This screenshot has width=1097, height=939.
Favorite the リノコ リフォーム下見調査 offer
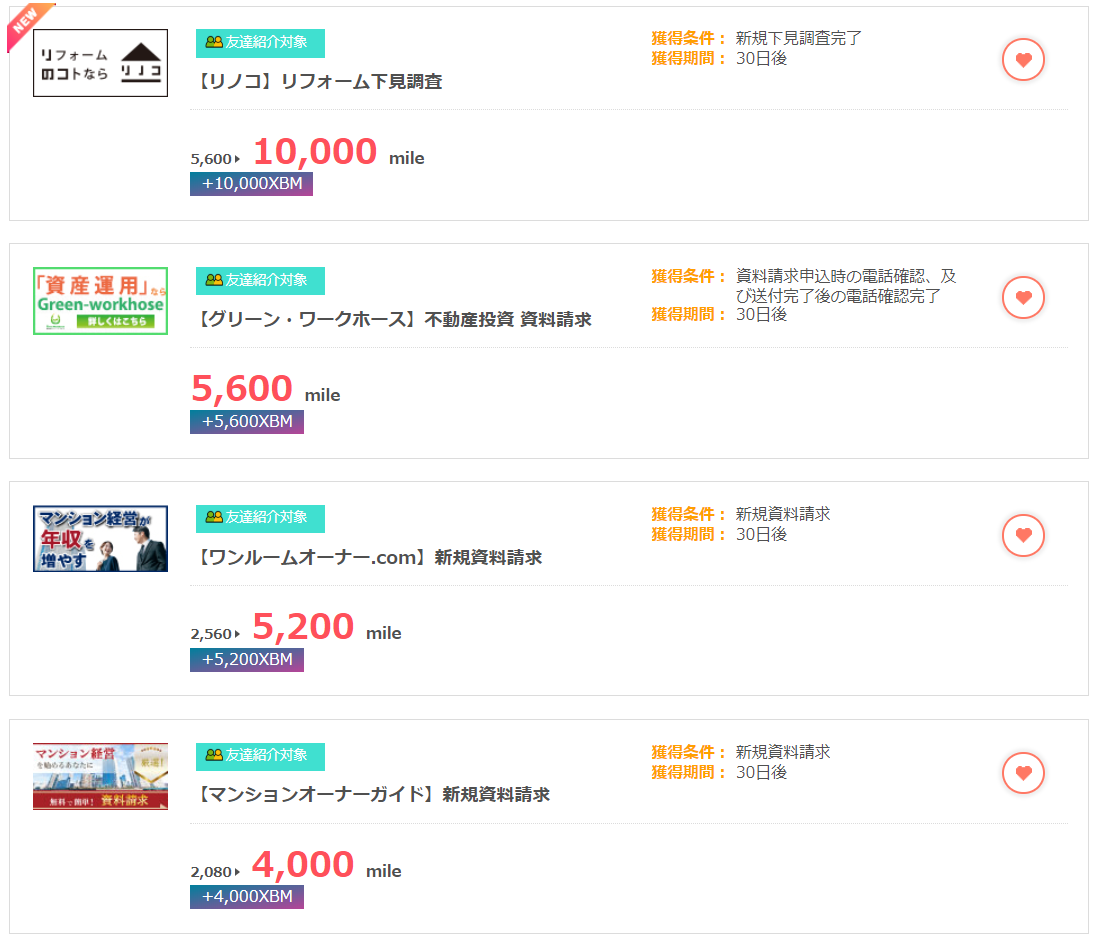(x=1023, y=60)
